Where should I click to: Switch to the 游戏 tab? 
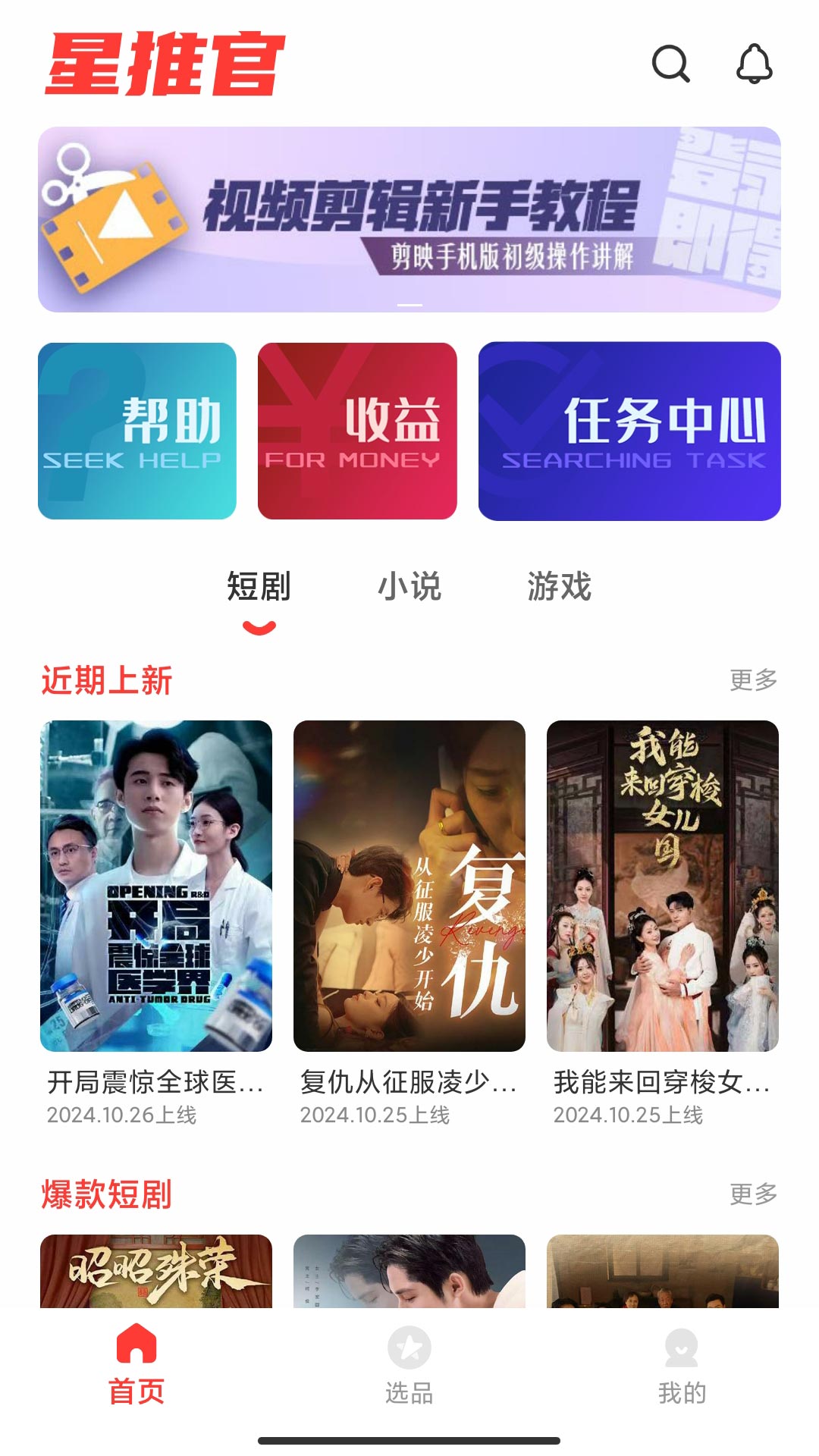pos(560,586)
